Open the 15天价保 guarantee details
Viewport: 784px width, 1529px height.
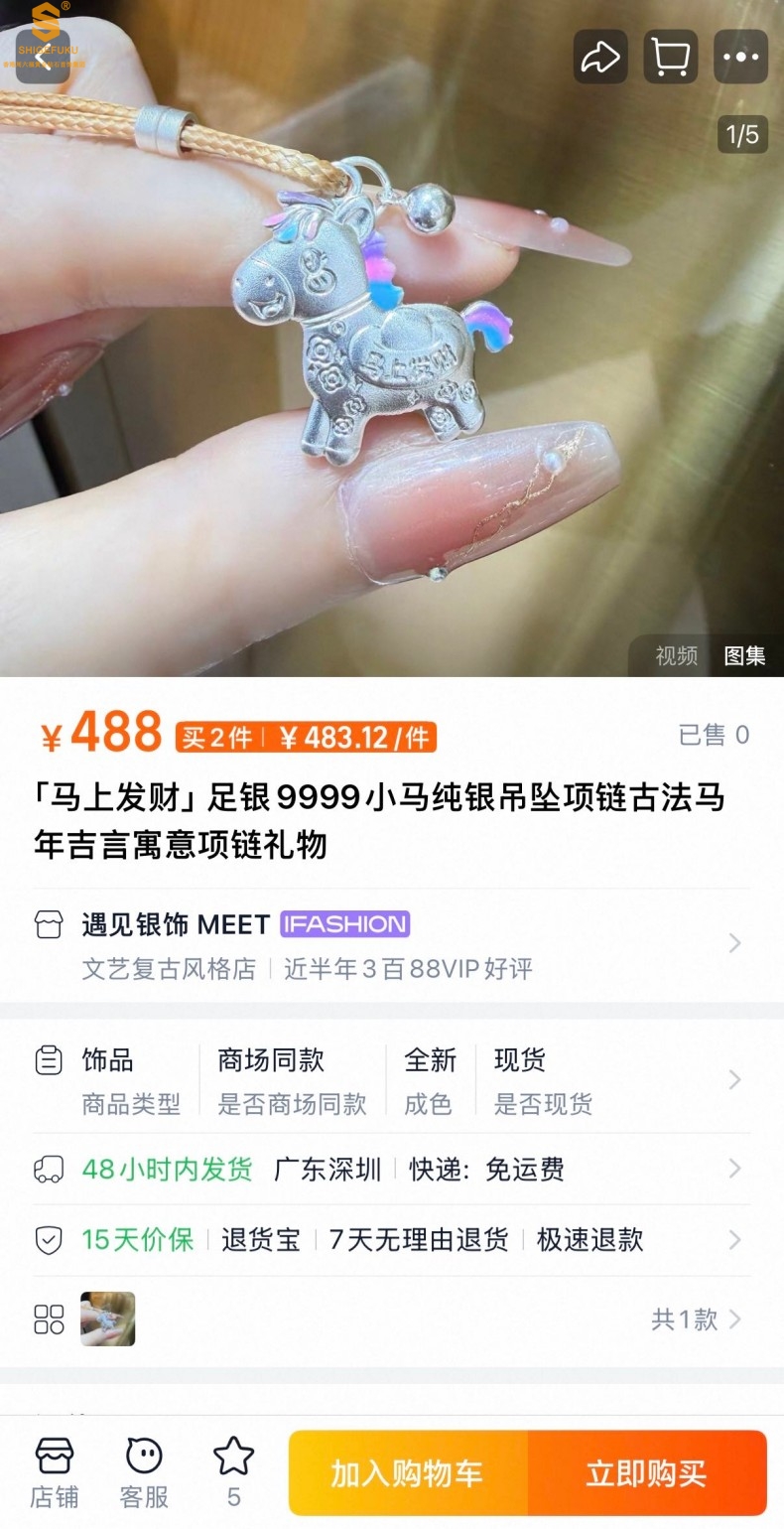click(391, 1239)
